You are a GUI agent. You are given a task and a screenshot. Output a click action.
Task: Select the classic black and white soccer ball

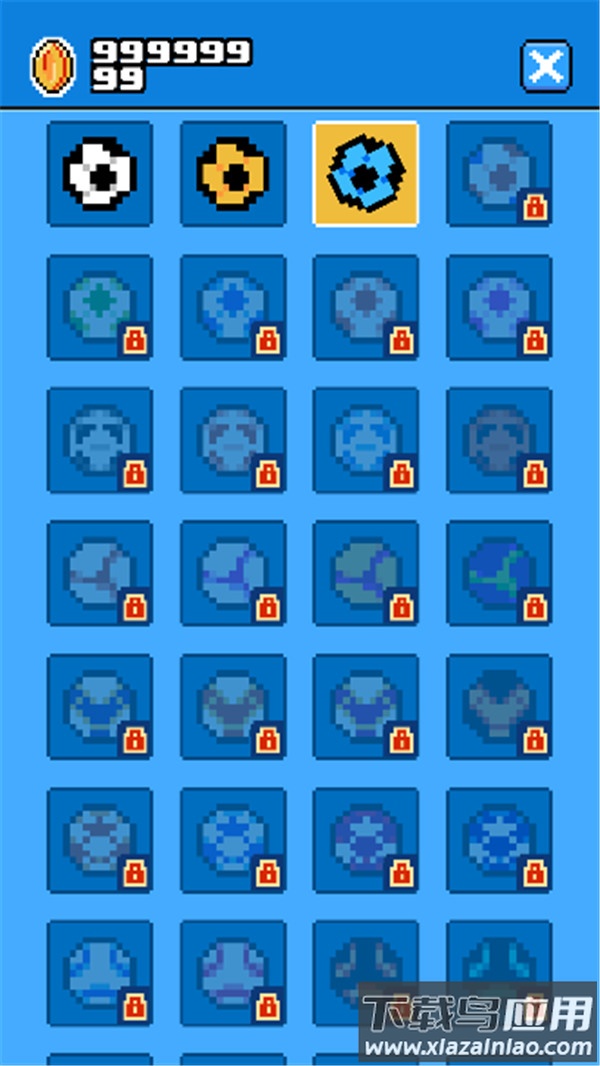[x=99, y=174]
